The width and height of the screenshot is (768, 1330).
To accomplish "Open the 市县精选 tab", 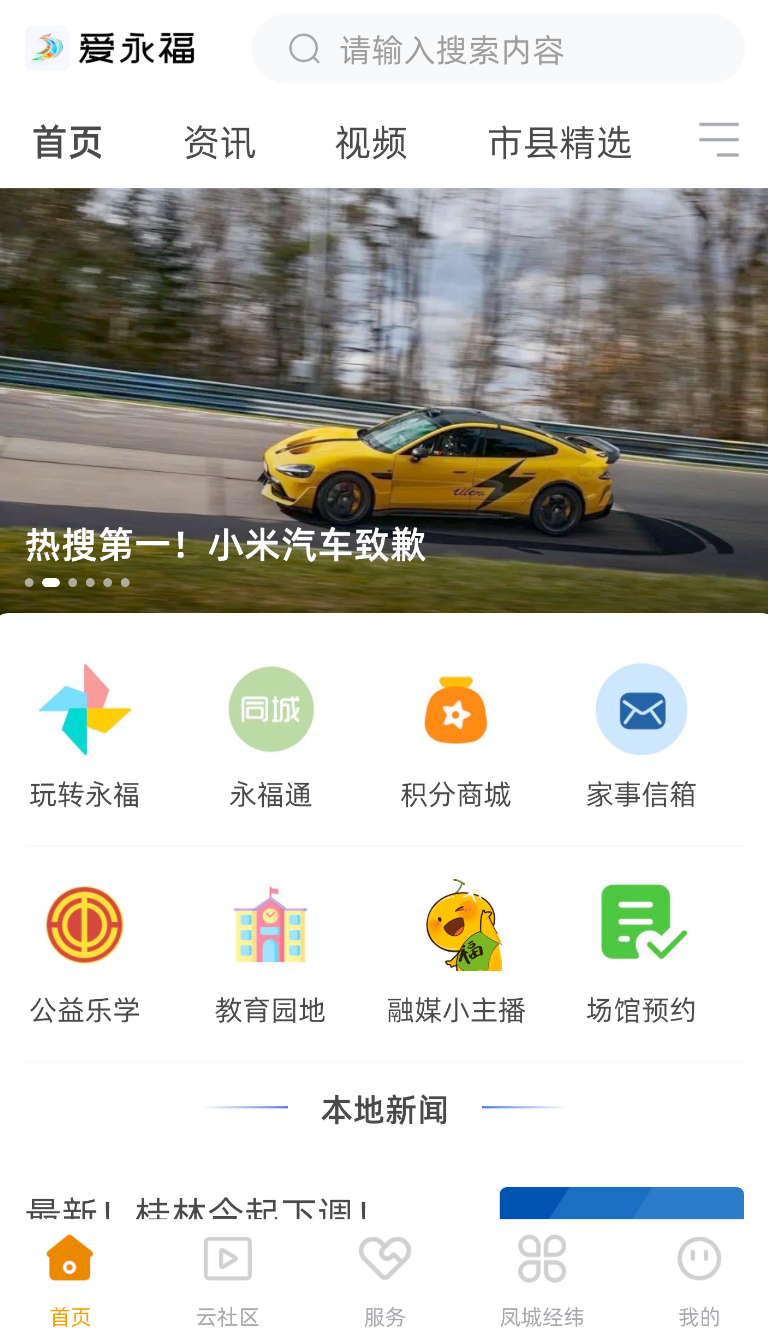I will click(x=560, y=143).
